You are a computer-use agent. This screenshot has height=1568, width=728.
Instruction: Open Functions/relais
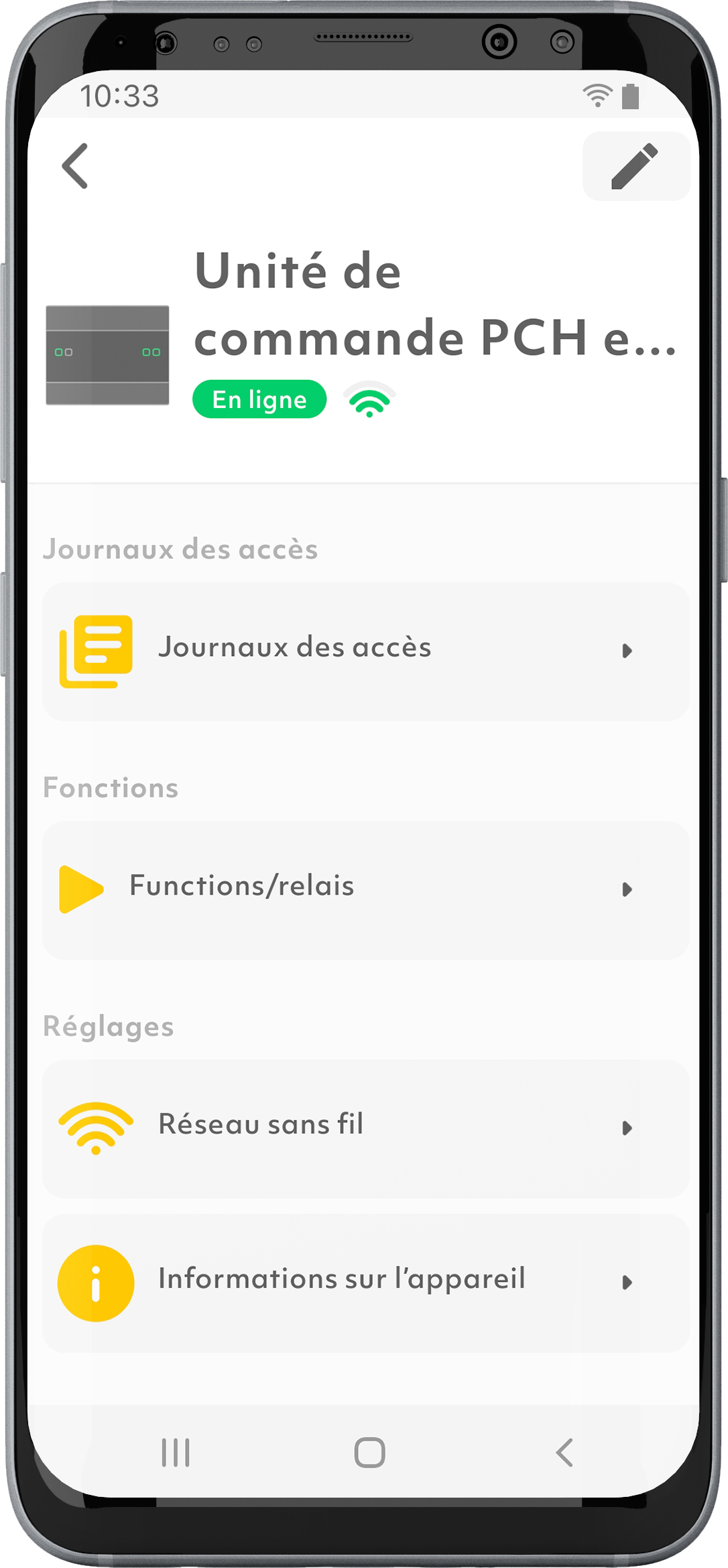[x=365, y=890]
